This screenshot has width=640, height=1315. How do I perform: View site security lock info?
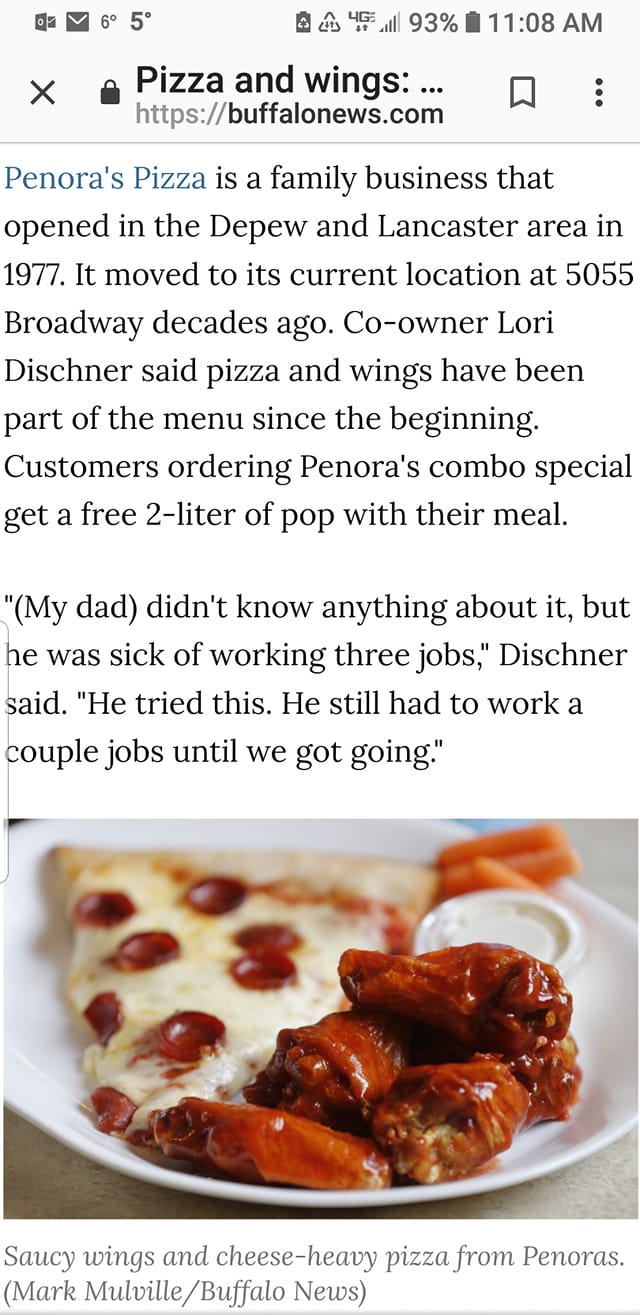click(110, 95)
